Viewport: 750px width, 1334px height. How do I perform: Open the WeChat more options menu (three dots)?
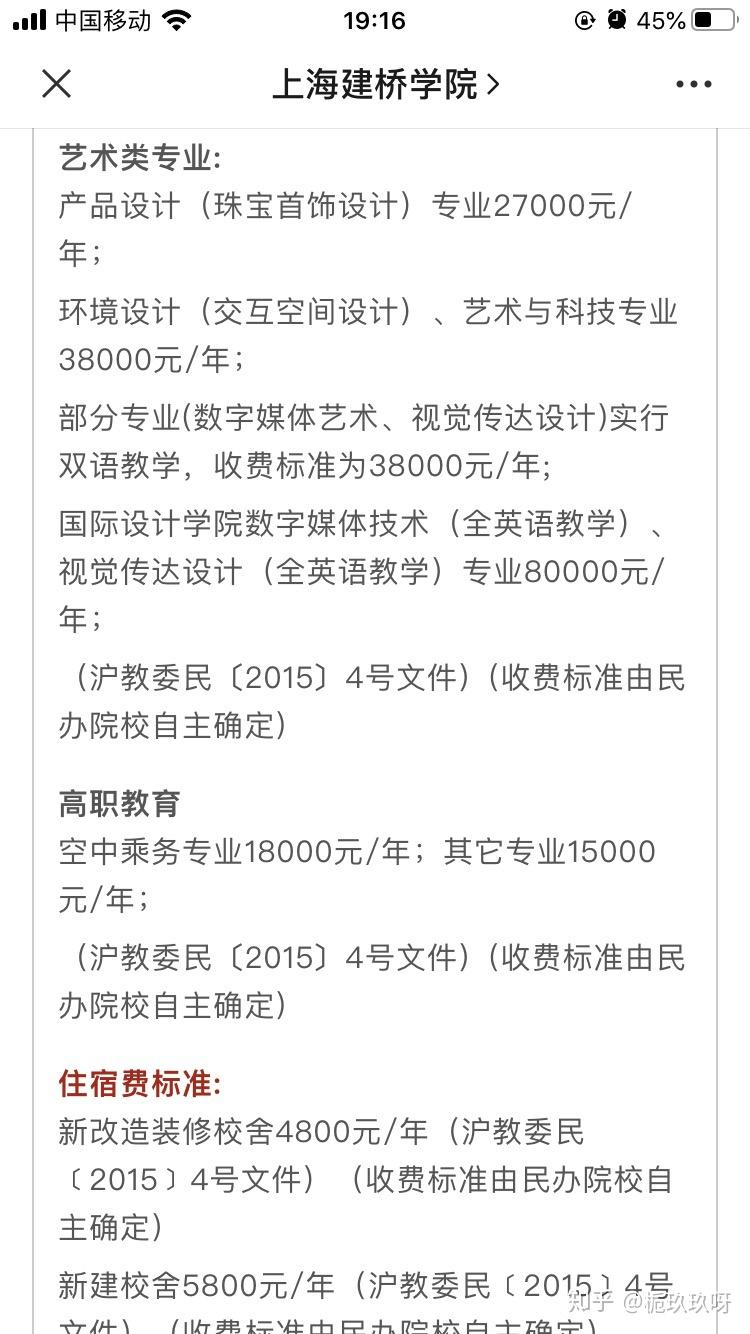point(692,84)
